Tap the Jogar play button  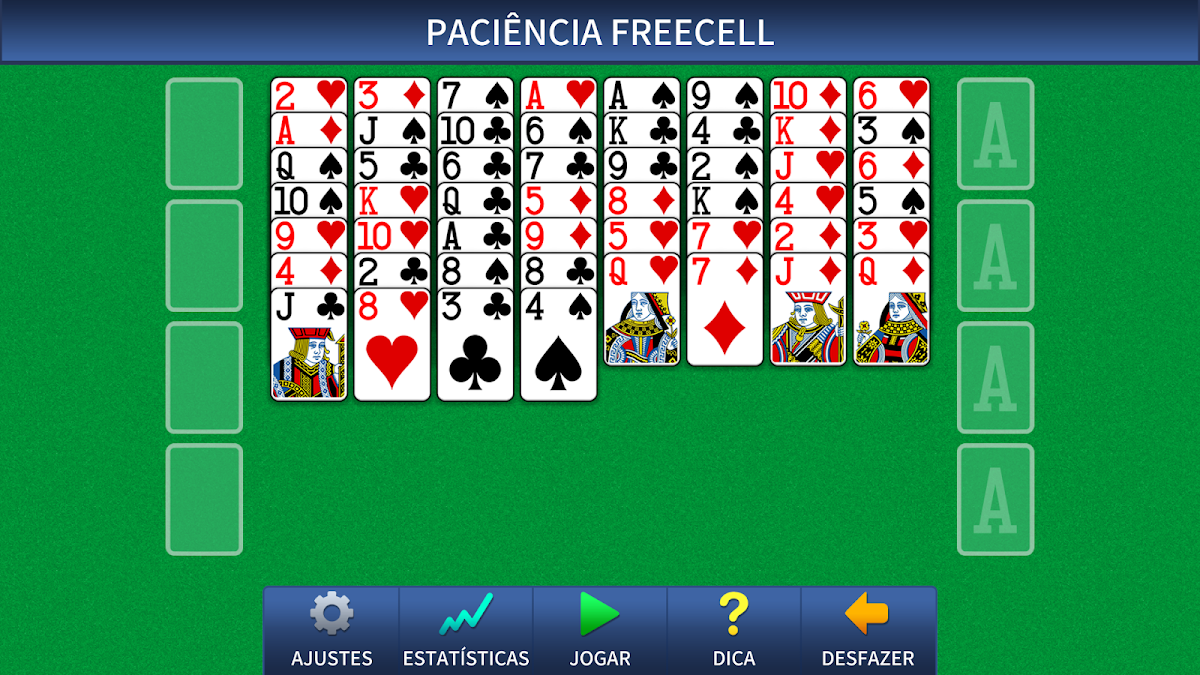point(600,631)
